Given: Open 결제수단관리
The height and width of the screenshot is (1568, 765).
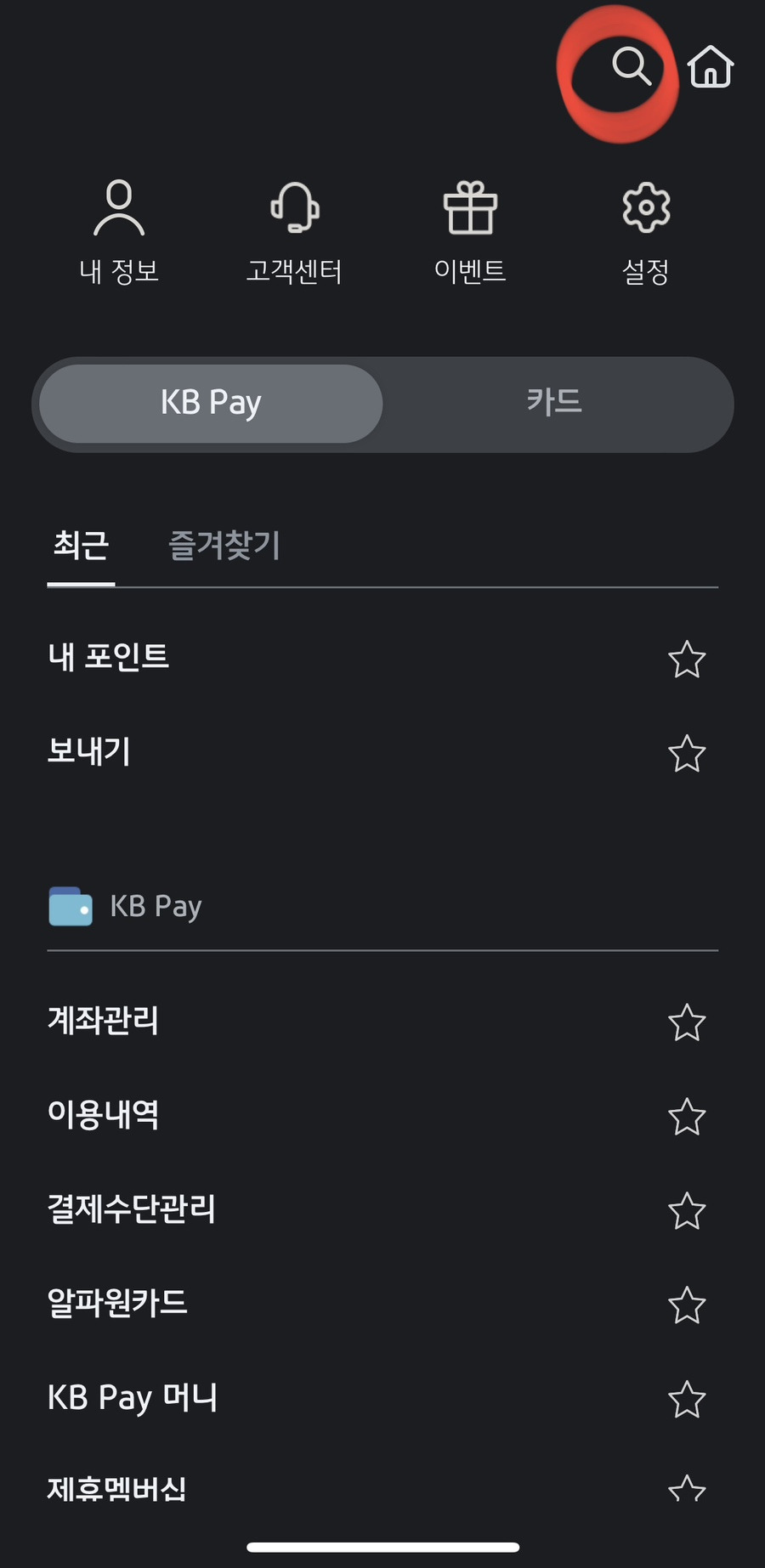Looking at the screenshot, I should (132, 1209).
